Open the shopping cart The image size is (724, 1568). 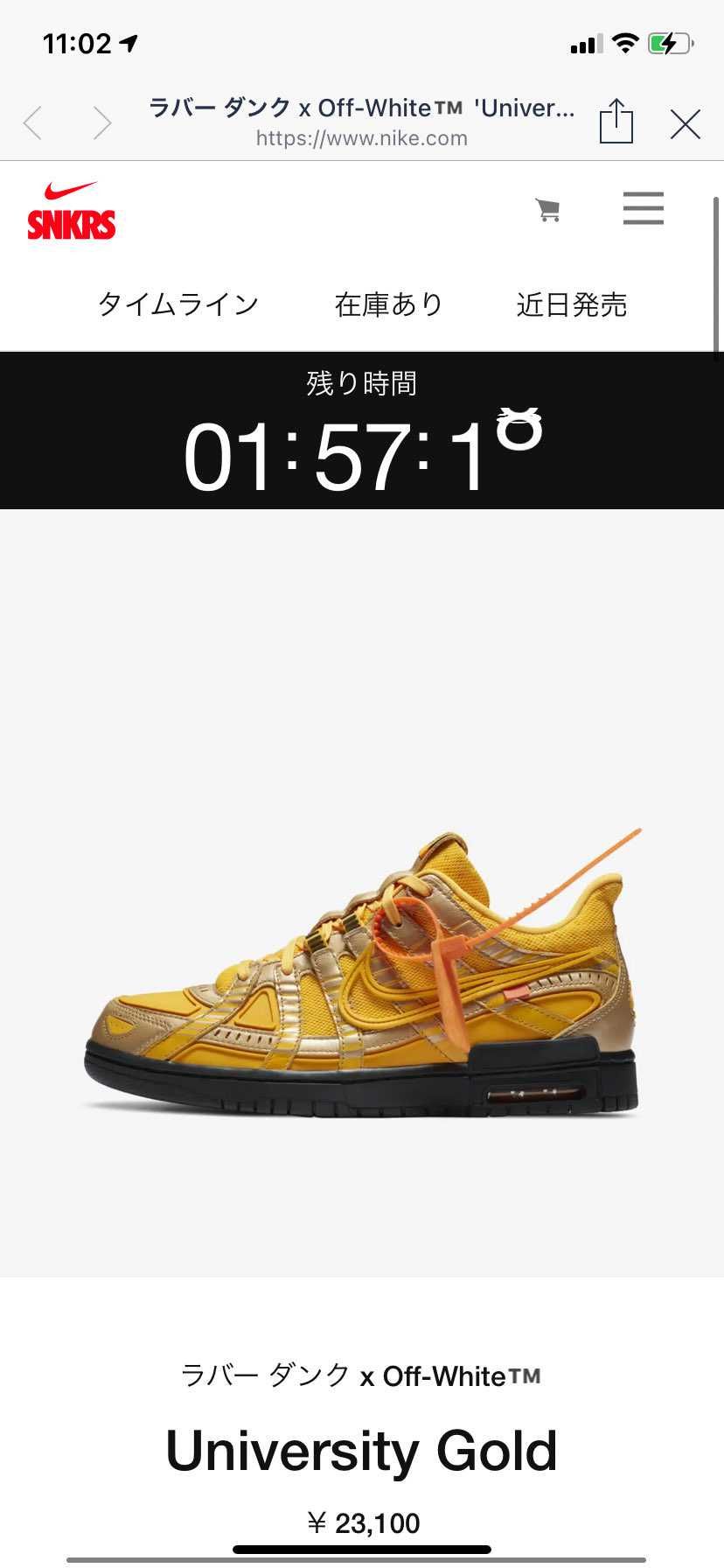click(x=547, y=210)
